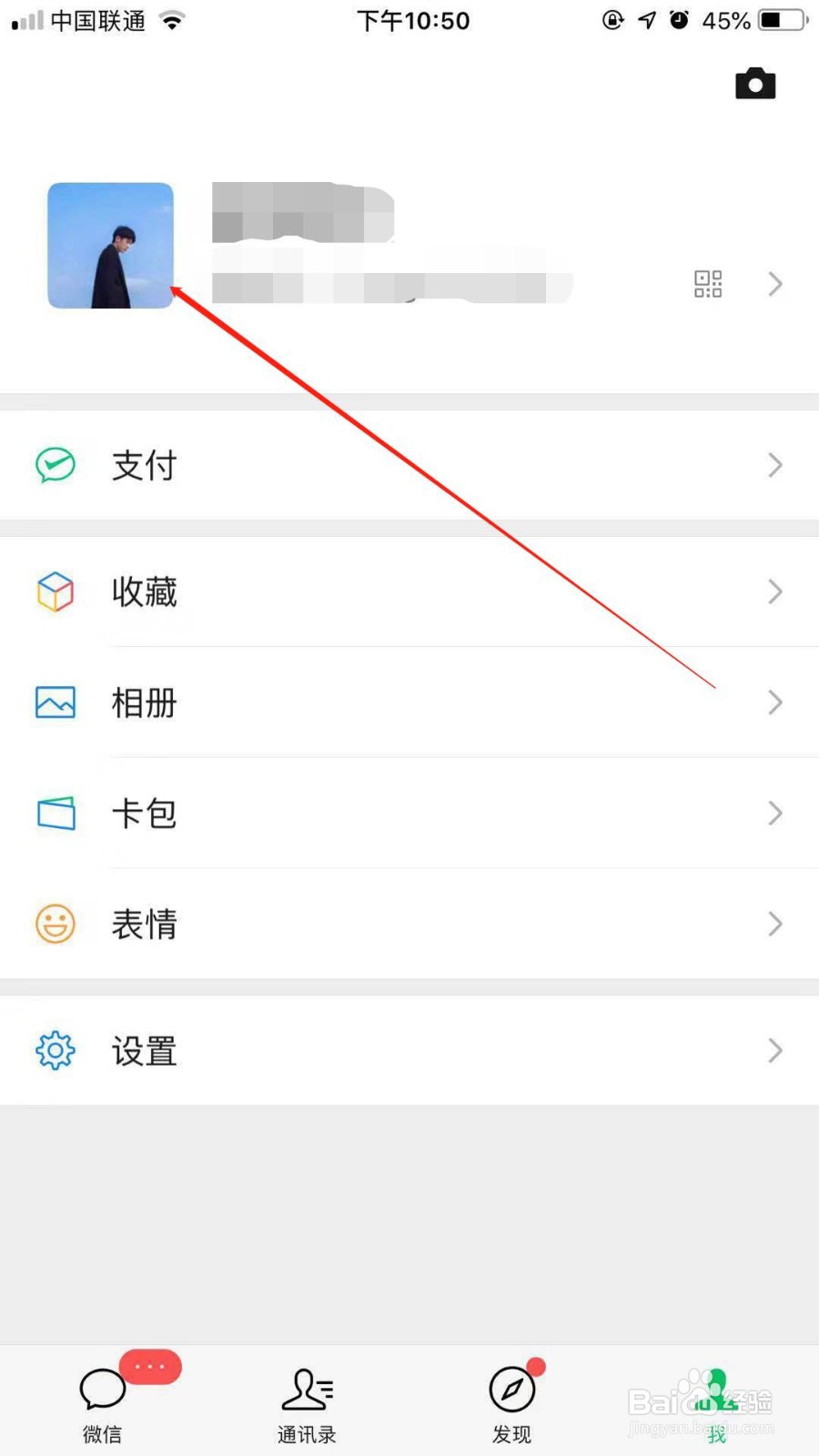Tap the Discover red notification dot
This screenshot has height=1456, width=819.
coord(535,1365)
